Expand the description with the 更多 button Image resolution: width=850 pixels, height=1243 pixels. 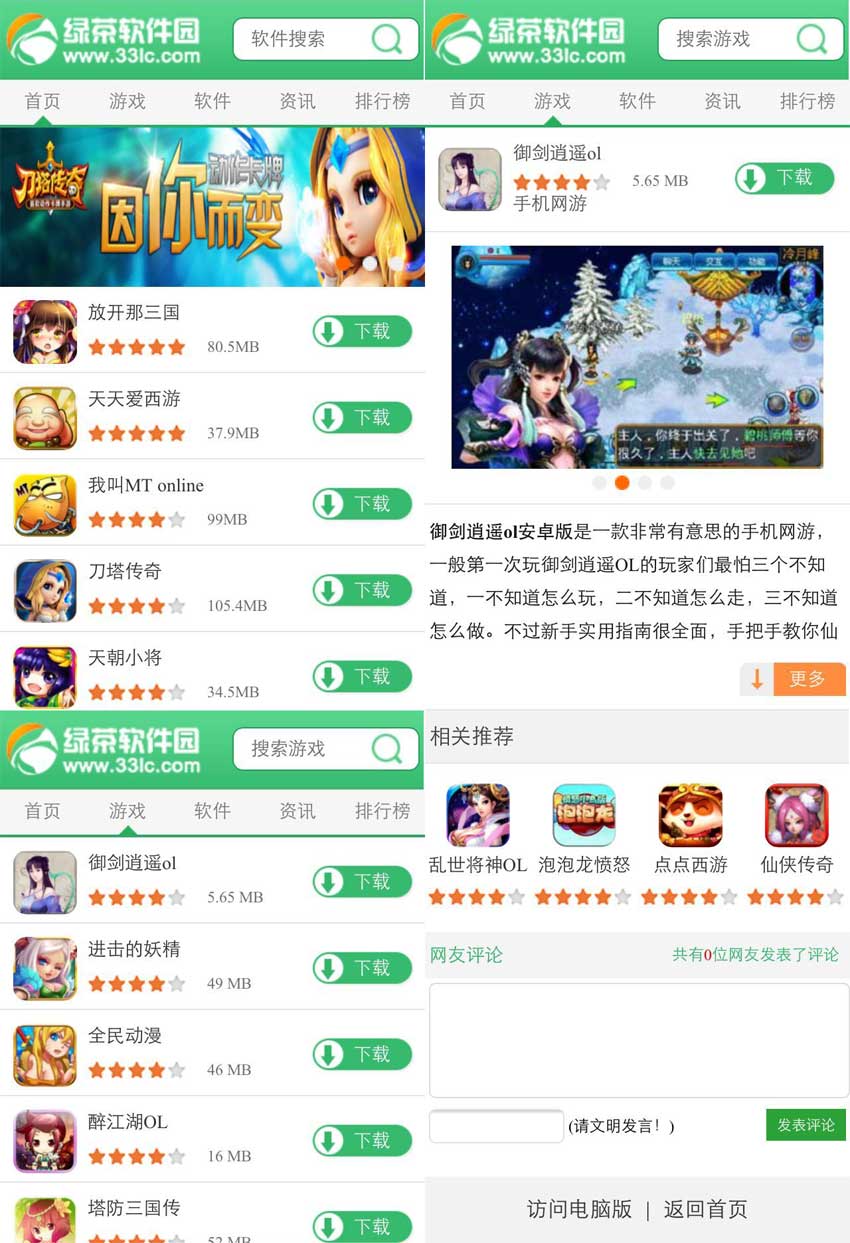(810, 679)
